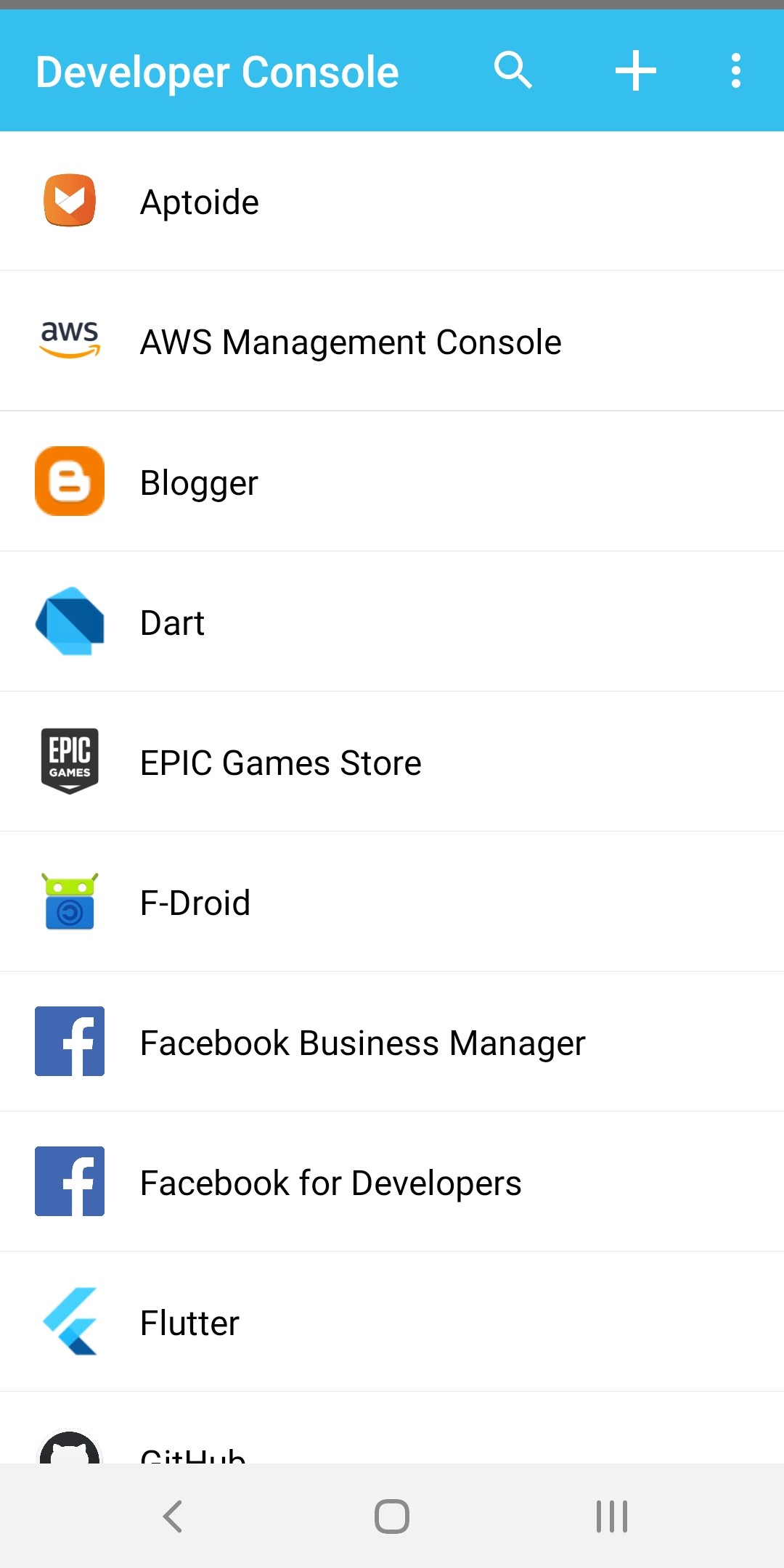This screenshot has width=784, height=1568.
Task: Select the Flutter logo icon
Action: coord(69,1322)
